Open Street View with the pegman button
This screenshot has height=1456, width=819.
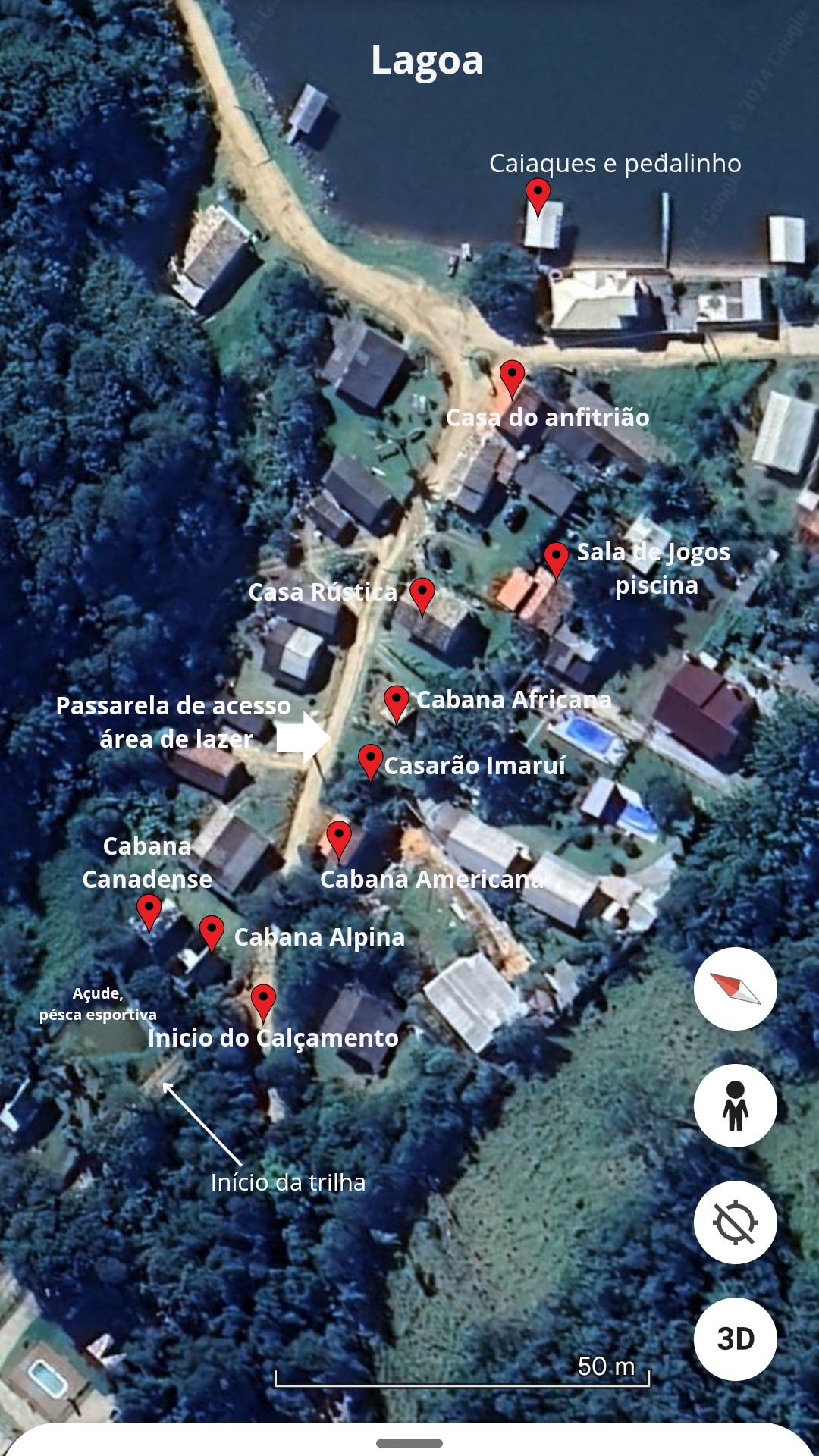pos(735,1106)
